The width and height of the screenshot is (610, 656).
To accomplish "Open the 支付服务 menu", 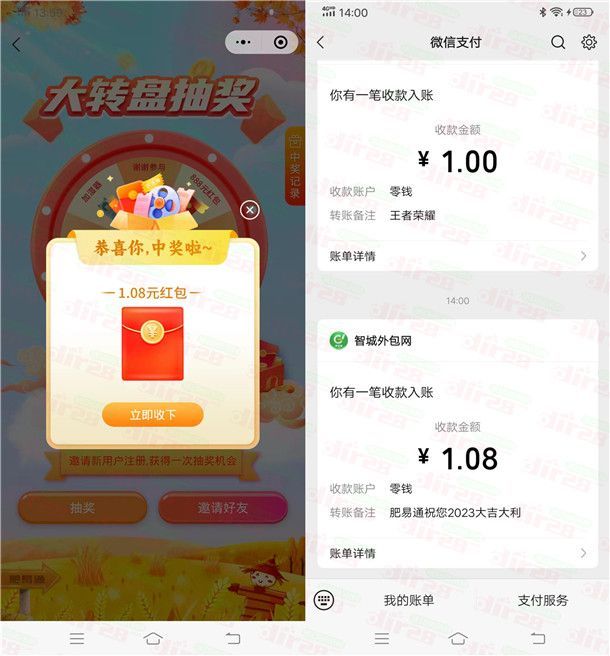I will pos(543,600).
